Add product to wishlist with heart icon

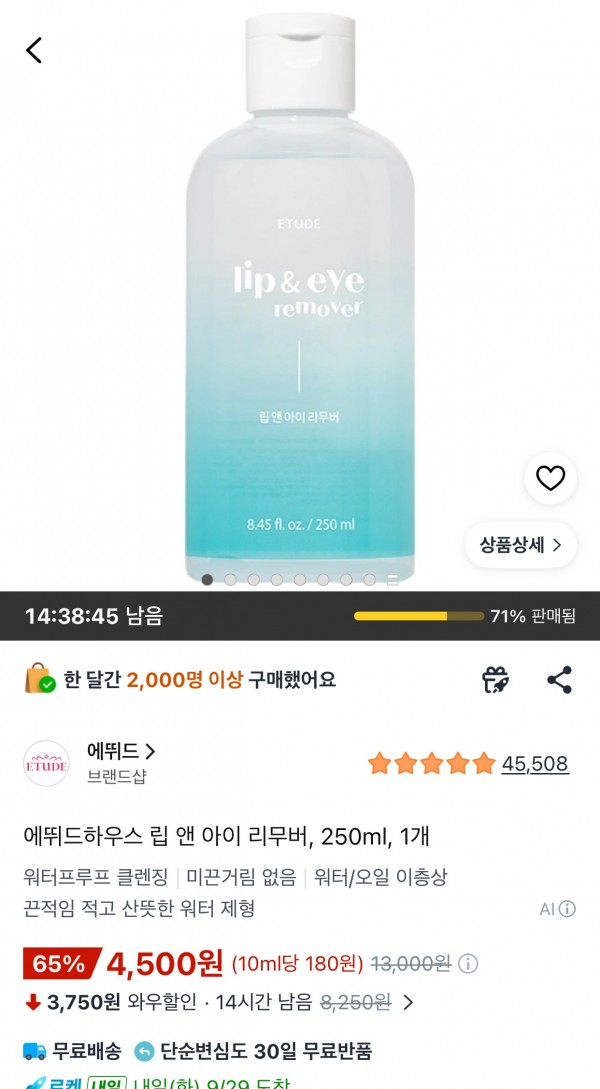(550, 478)
